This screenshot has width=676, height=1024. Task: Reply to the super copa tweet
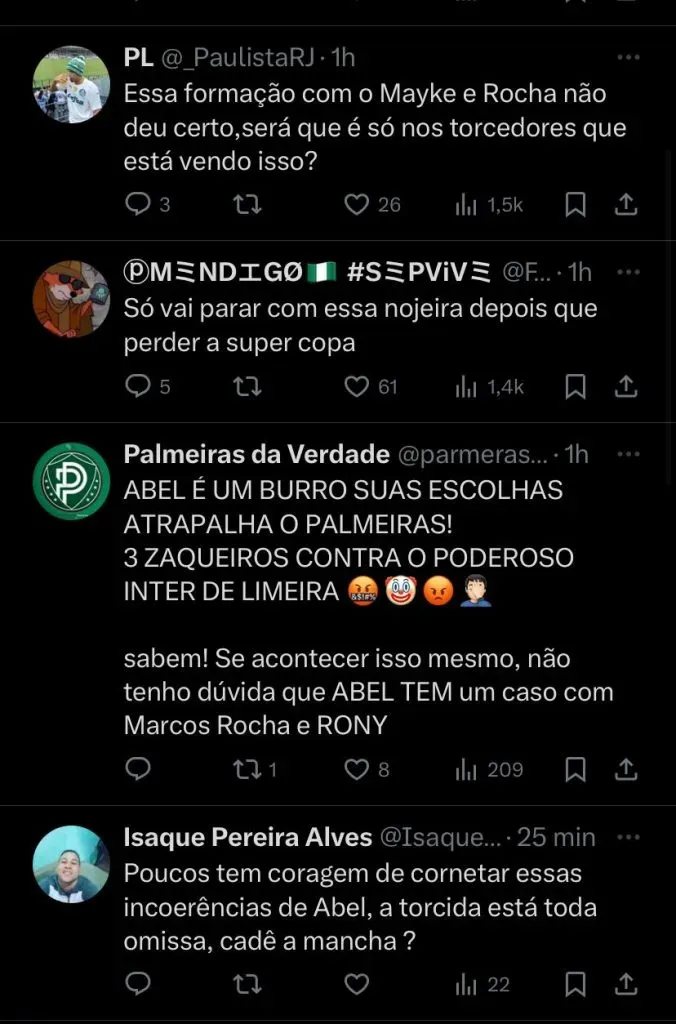coord(137,386)
